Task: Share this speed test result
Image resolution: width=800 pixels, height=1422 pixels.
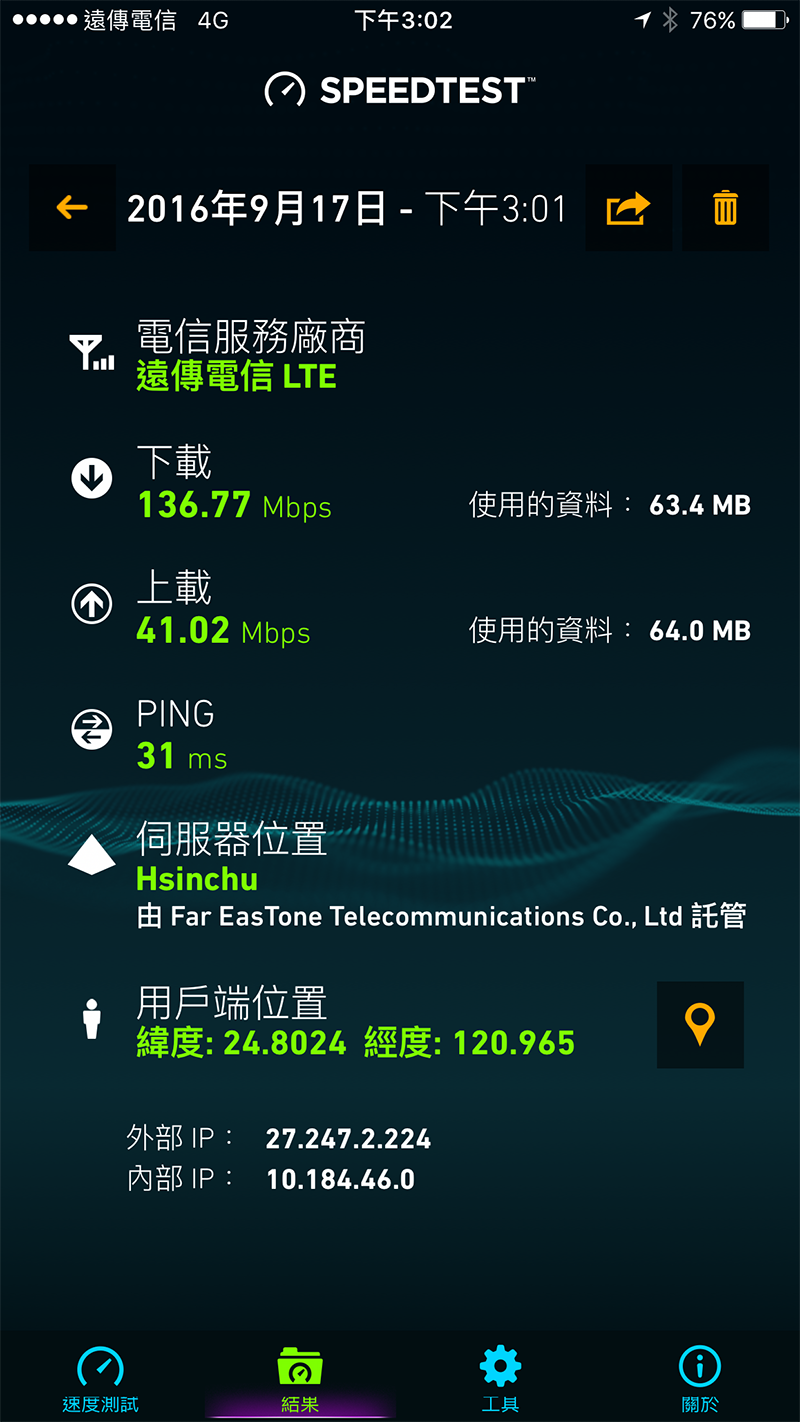Action: [x=628, y=208]
